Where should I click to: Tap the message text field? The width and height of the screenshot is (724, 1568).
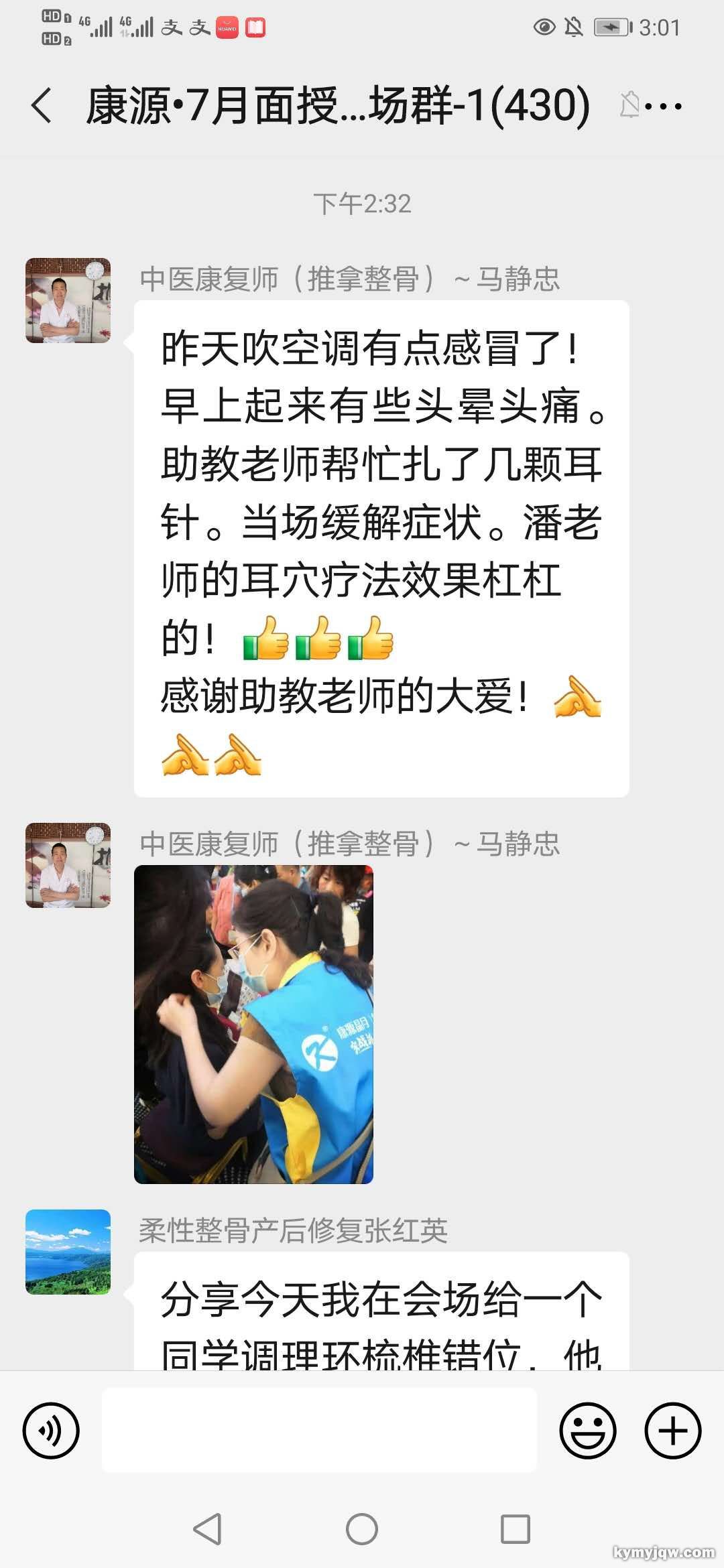point(319,1430)
